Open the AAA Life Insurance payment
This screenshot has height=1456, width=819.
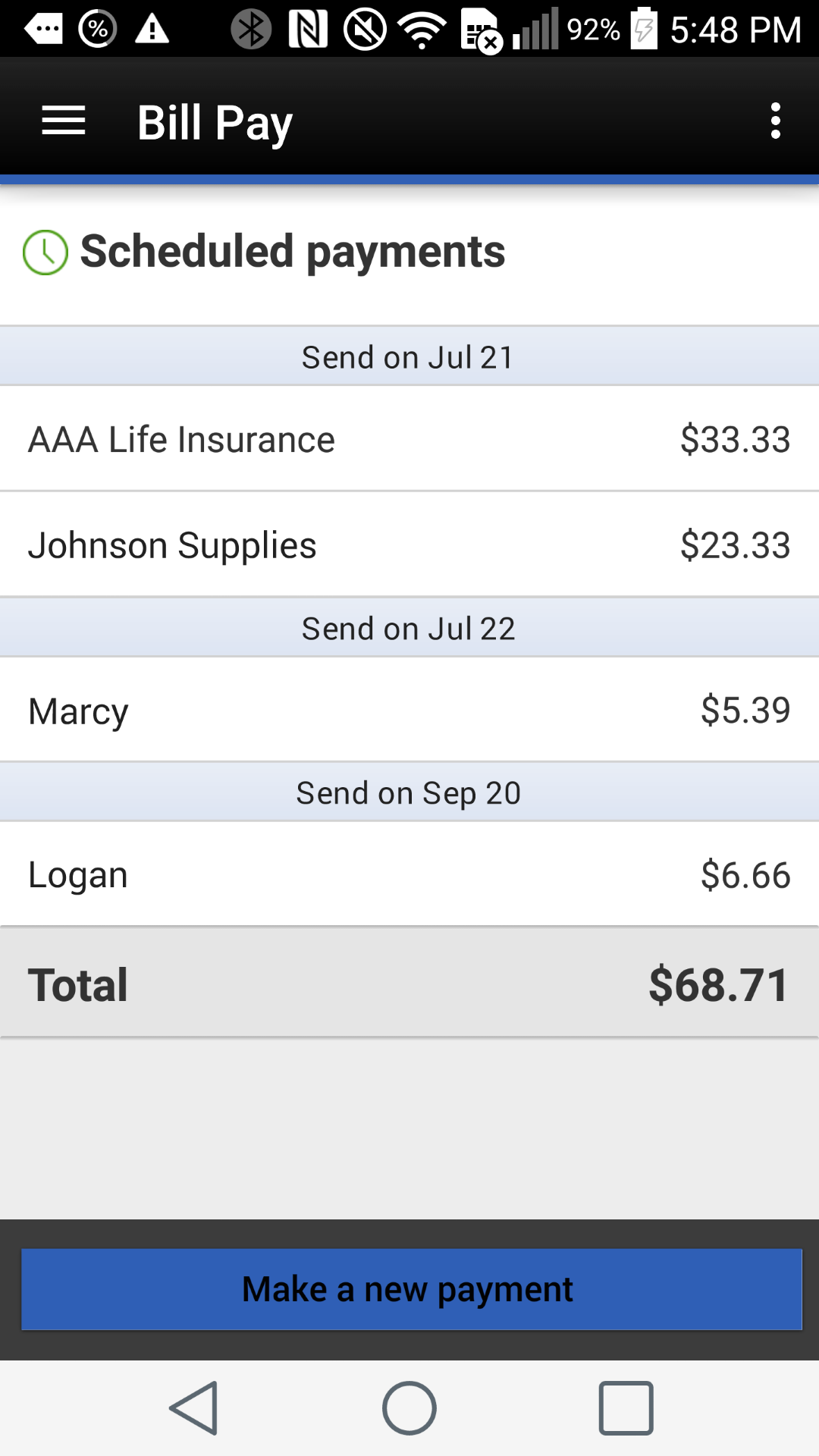[409, 439]
